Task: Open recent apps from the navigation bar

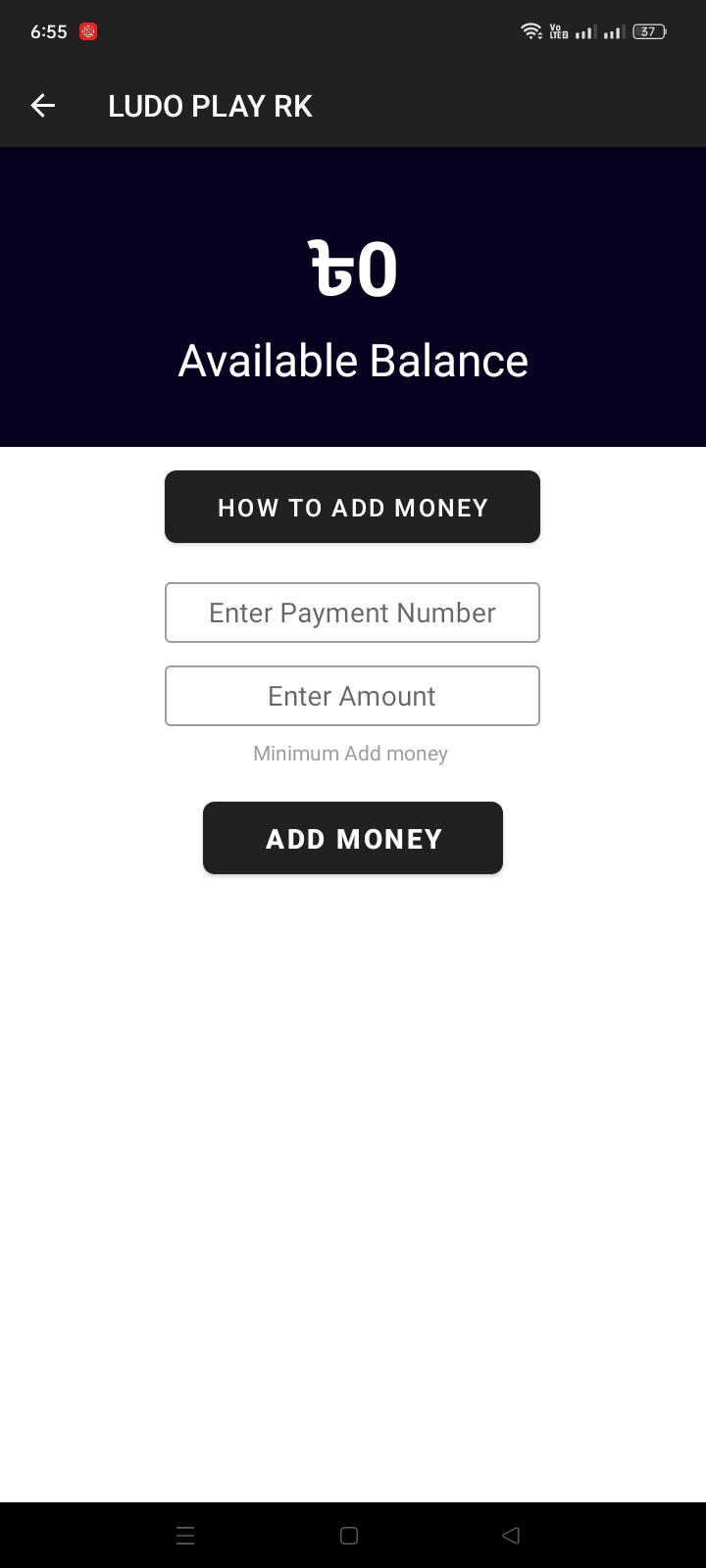Action: [185, 1536]
